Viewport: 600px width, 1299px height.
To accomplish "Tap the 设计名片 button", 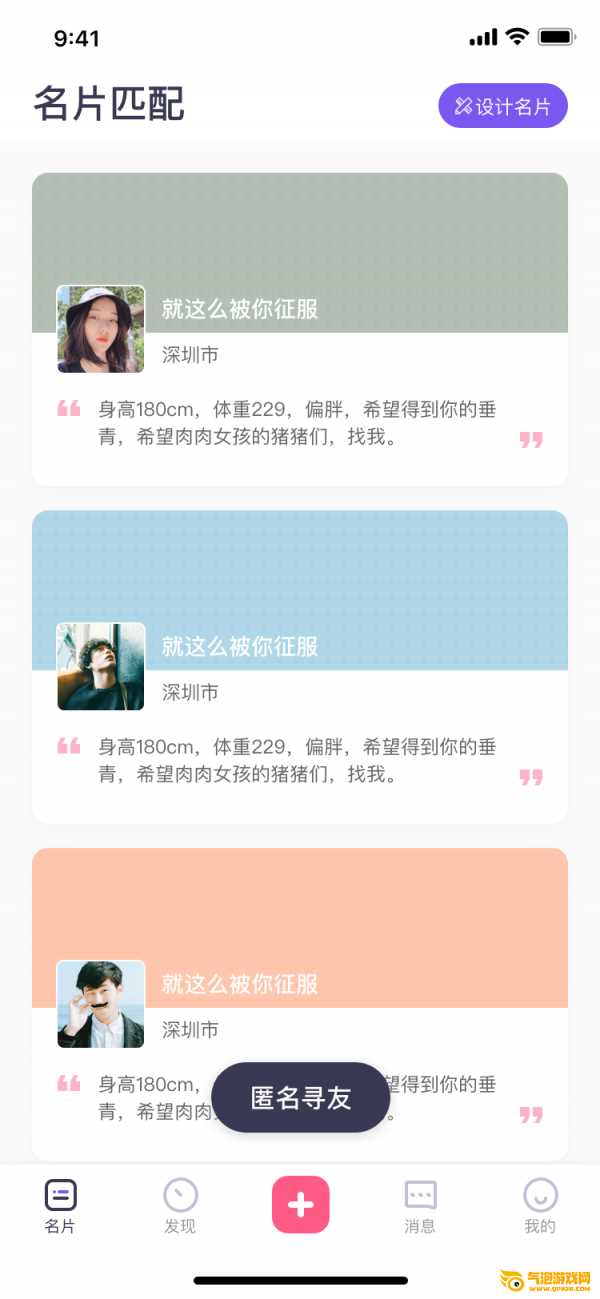I will coord(502,106).
